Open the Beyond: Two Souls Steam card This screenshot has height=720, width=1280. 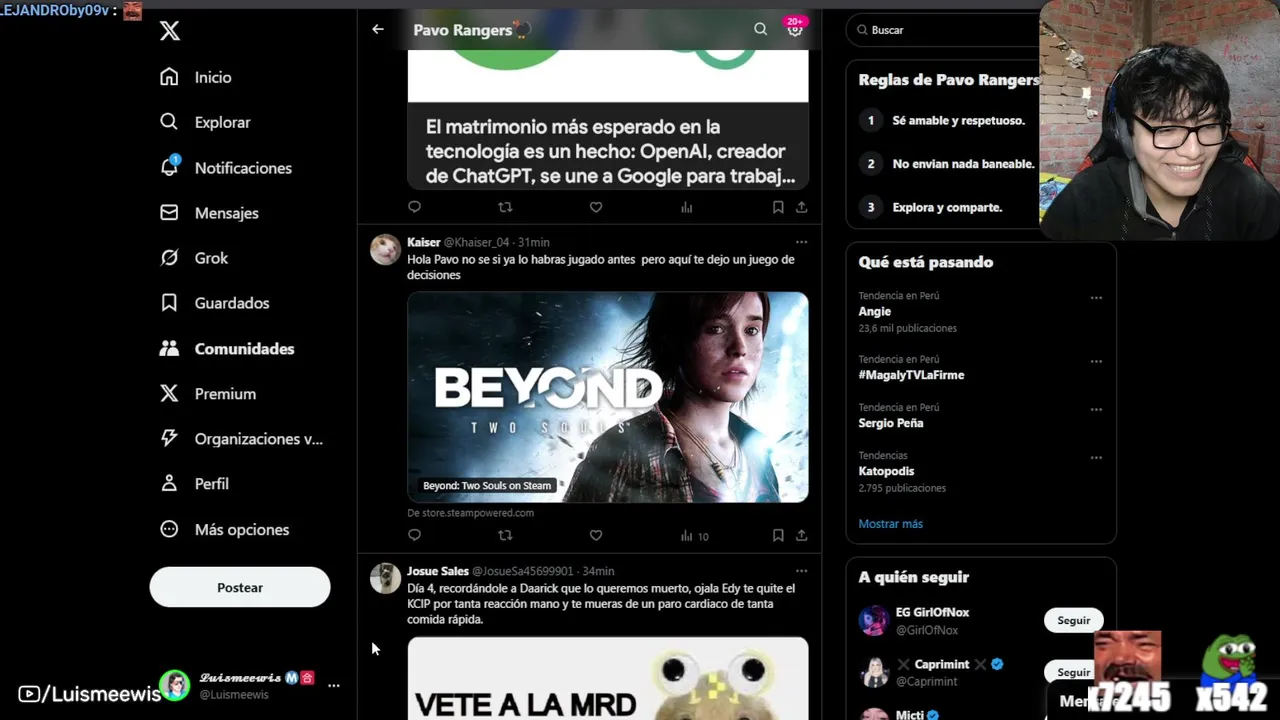point(608,397)
